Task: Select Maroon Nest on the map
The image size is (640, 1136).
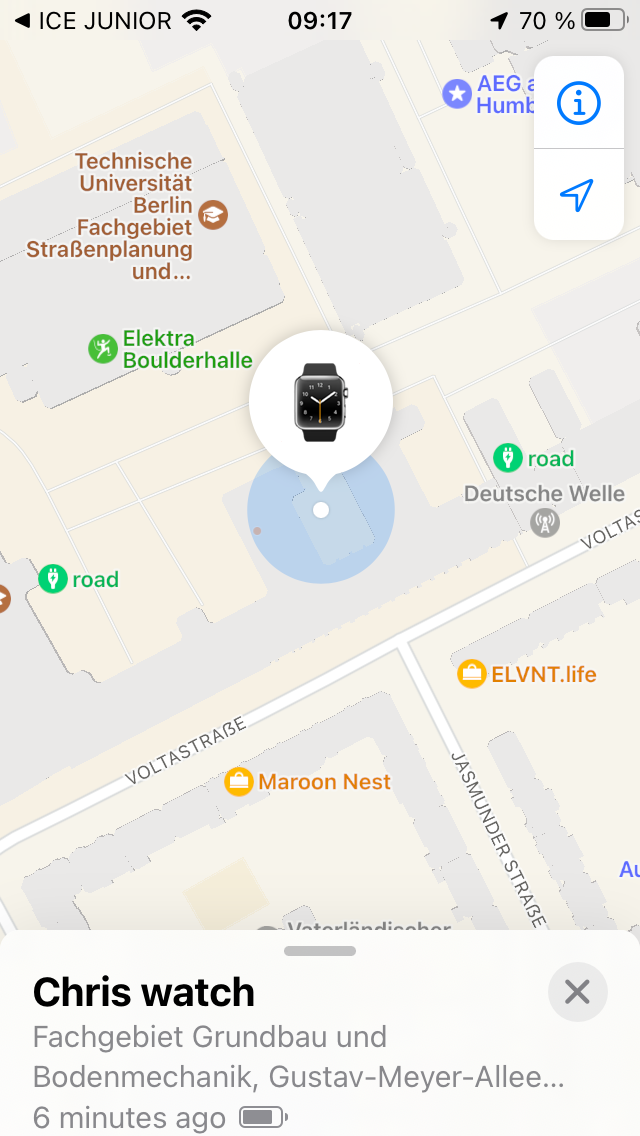Action: click(238, 781)
